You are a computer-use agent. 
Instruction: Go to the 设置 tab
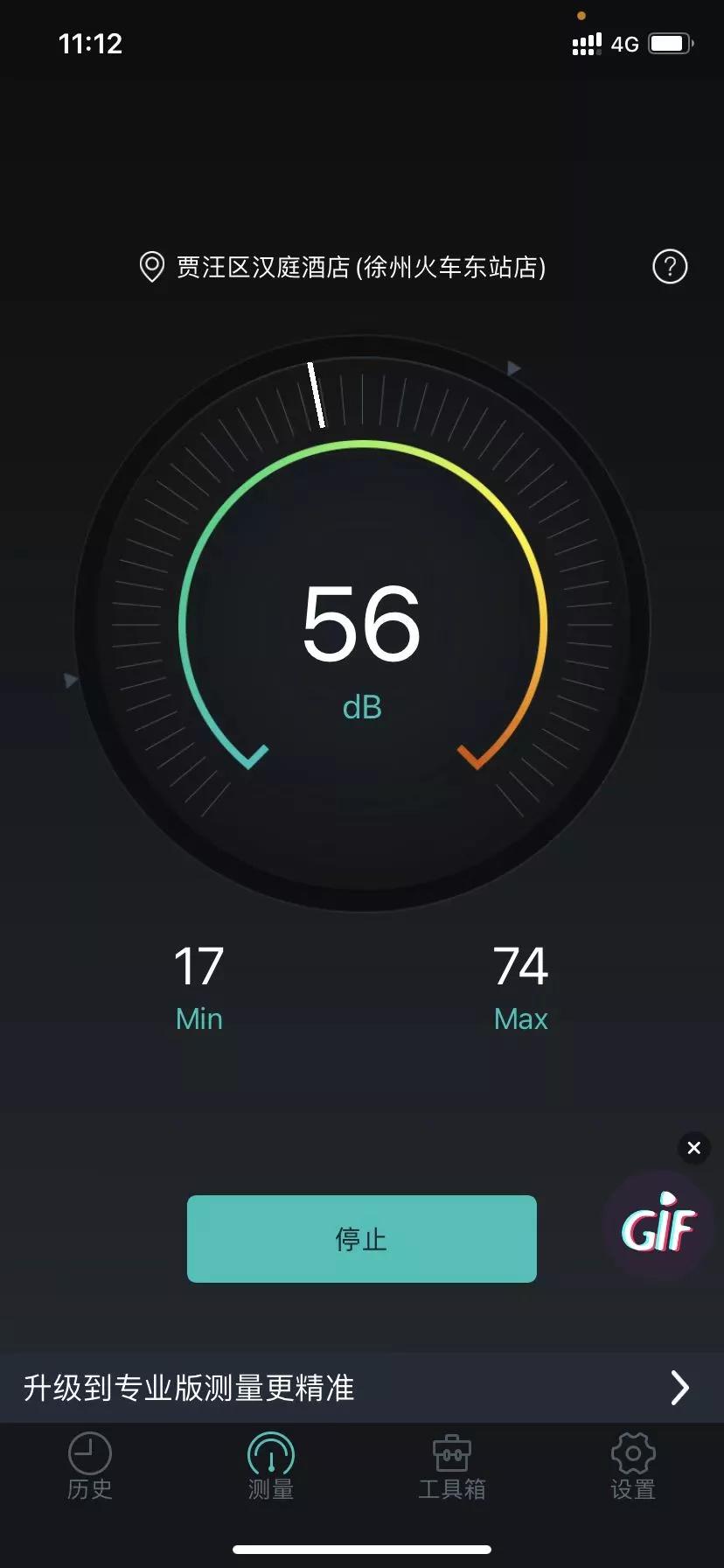click(x=633, y=1466)
